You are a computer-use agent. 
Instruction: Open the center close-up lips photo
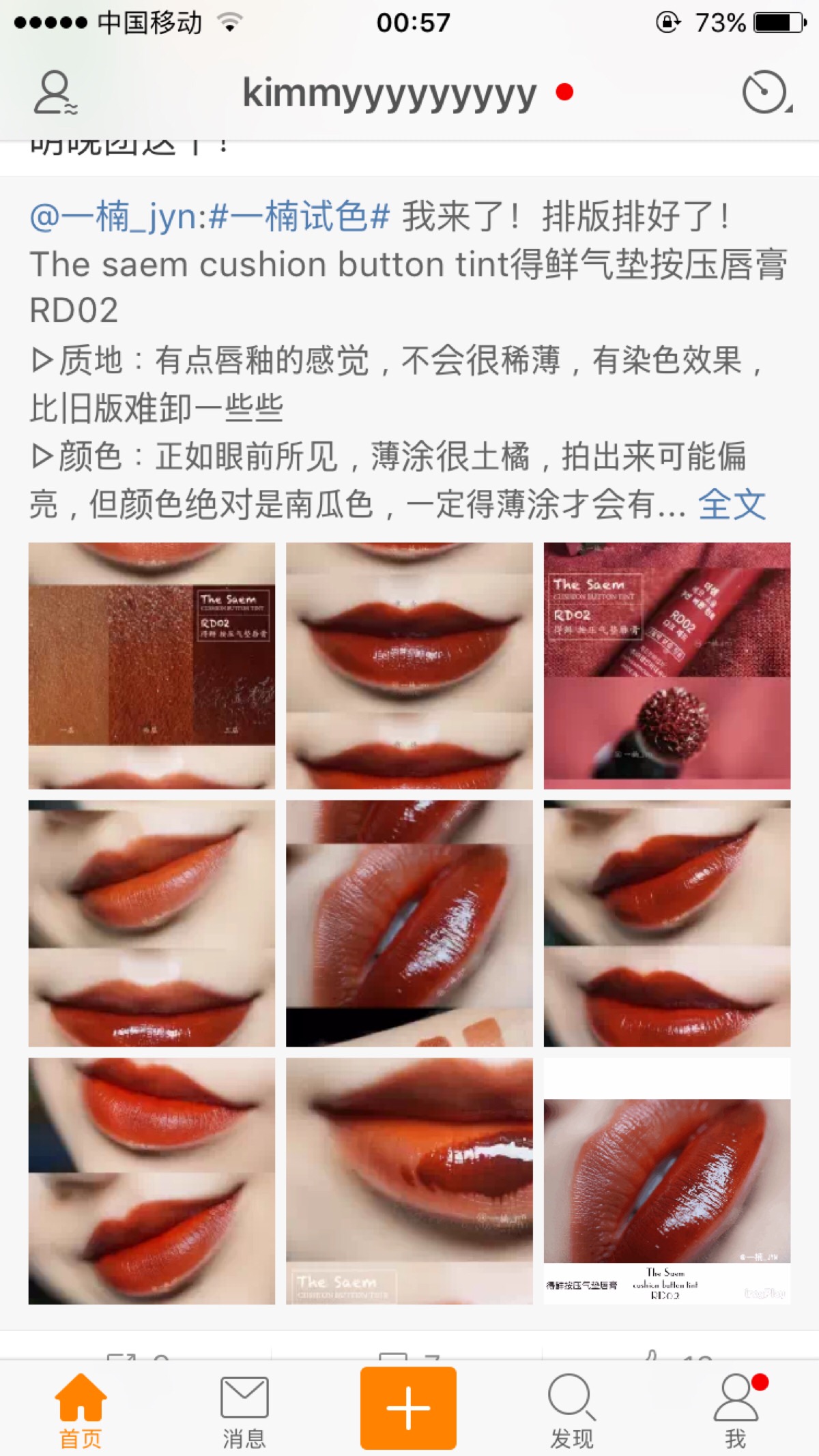point(409,923)
